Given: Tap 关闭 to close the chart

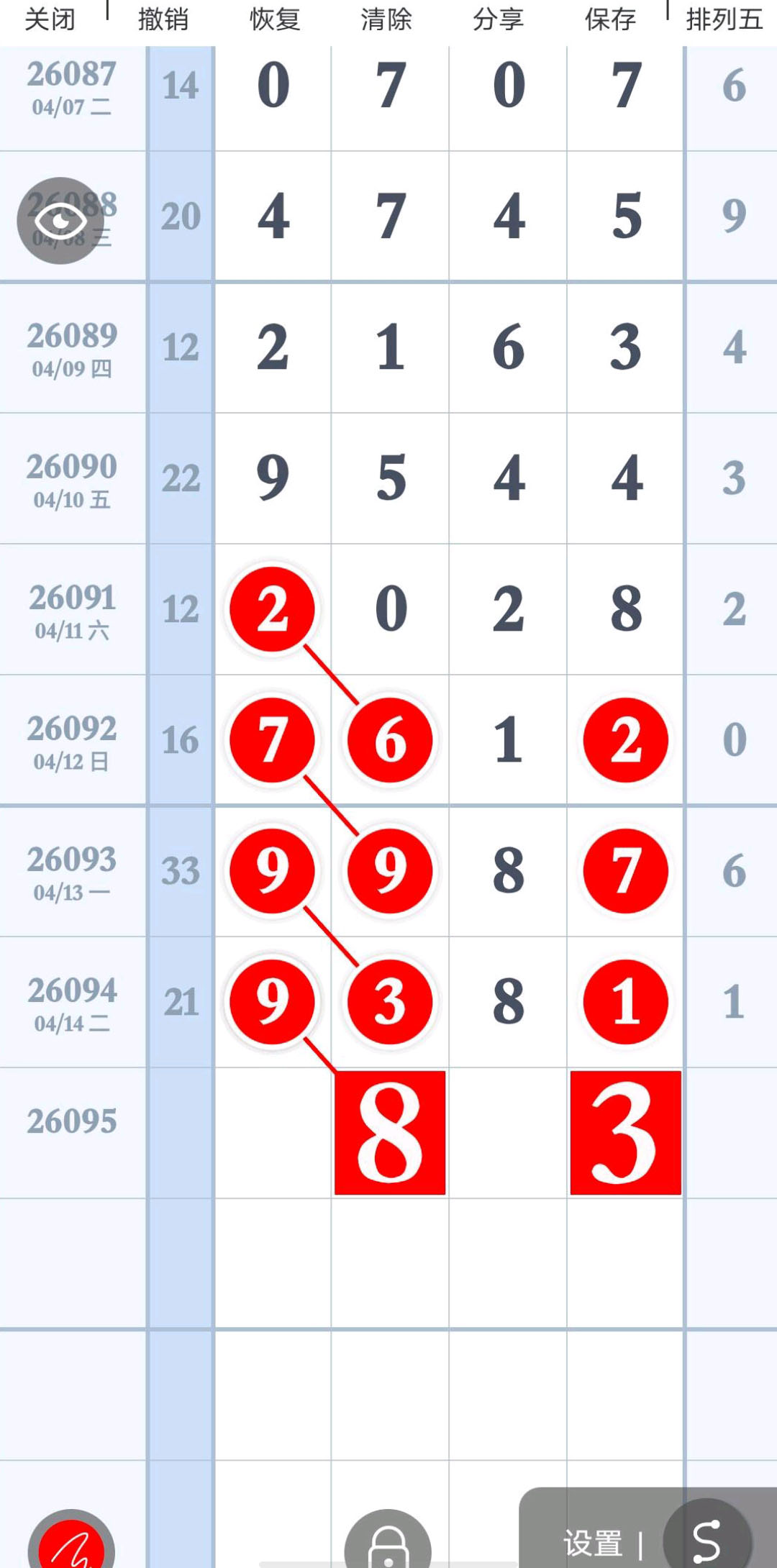Looking at the screenshot, I should (x=50, y=19).
